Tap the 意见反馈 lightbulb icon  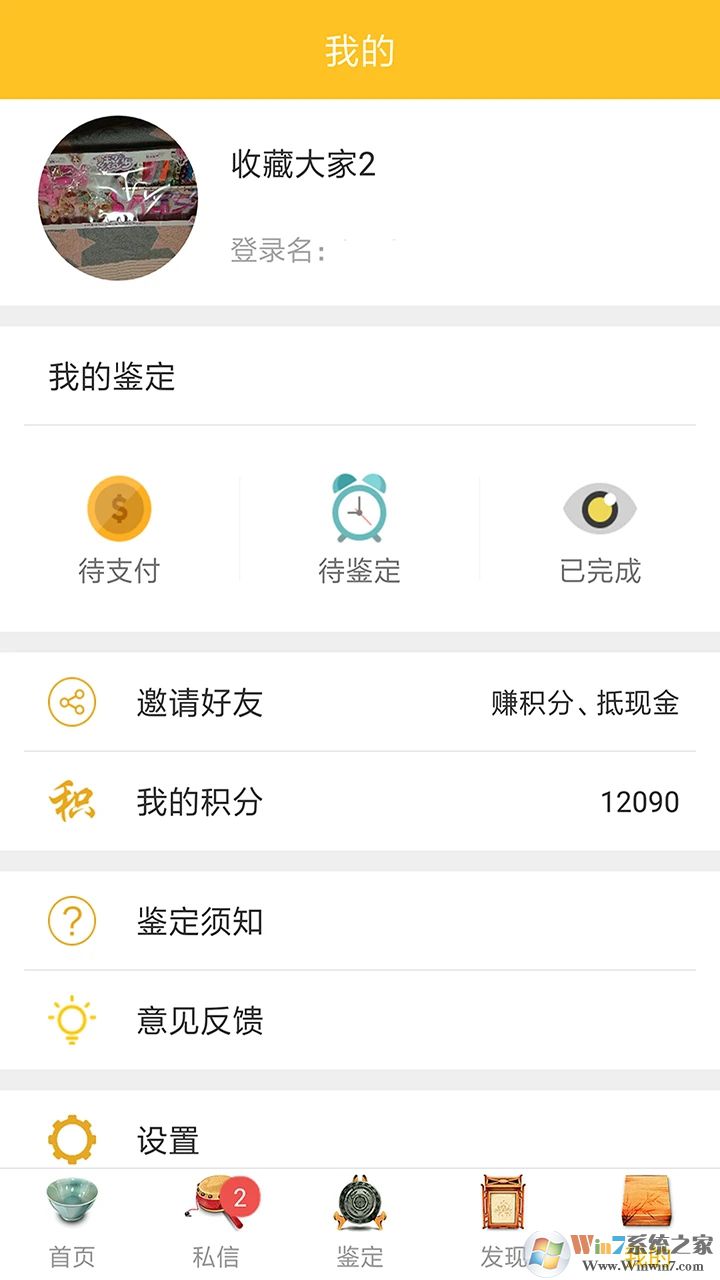point(70,1020)
